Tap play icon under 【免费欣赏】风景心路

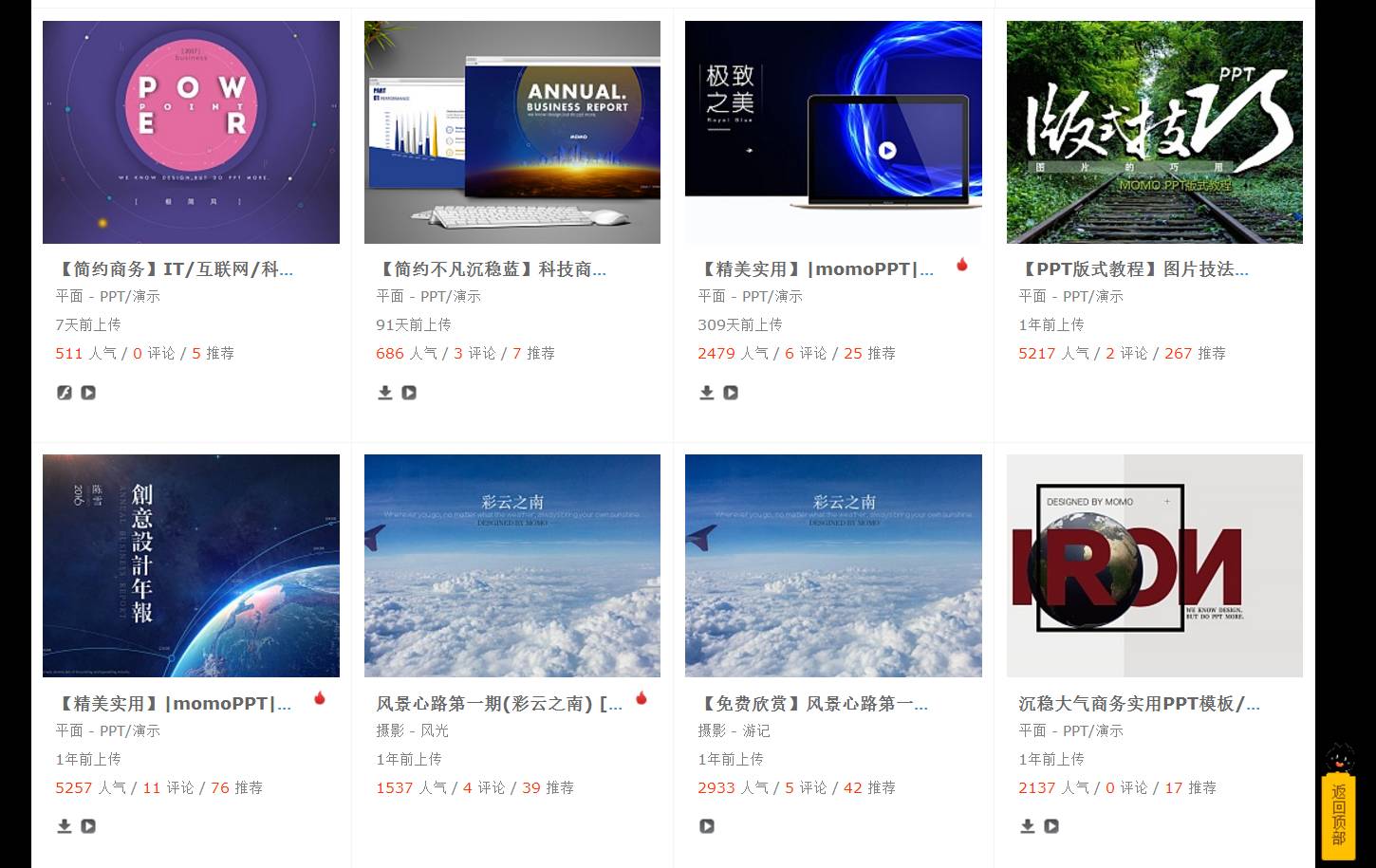(707, 826)
